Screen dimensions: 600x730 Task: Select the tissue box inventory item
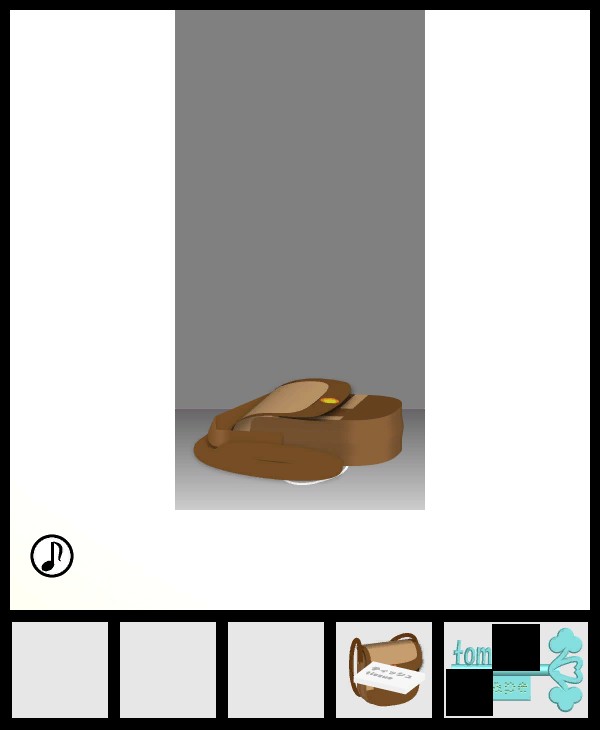click(384, 670)
